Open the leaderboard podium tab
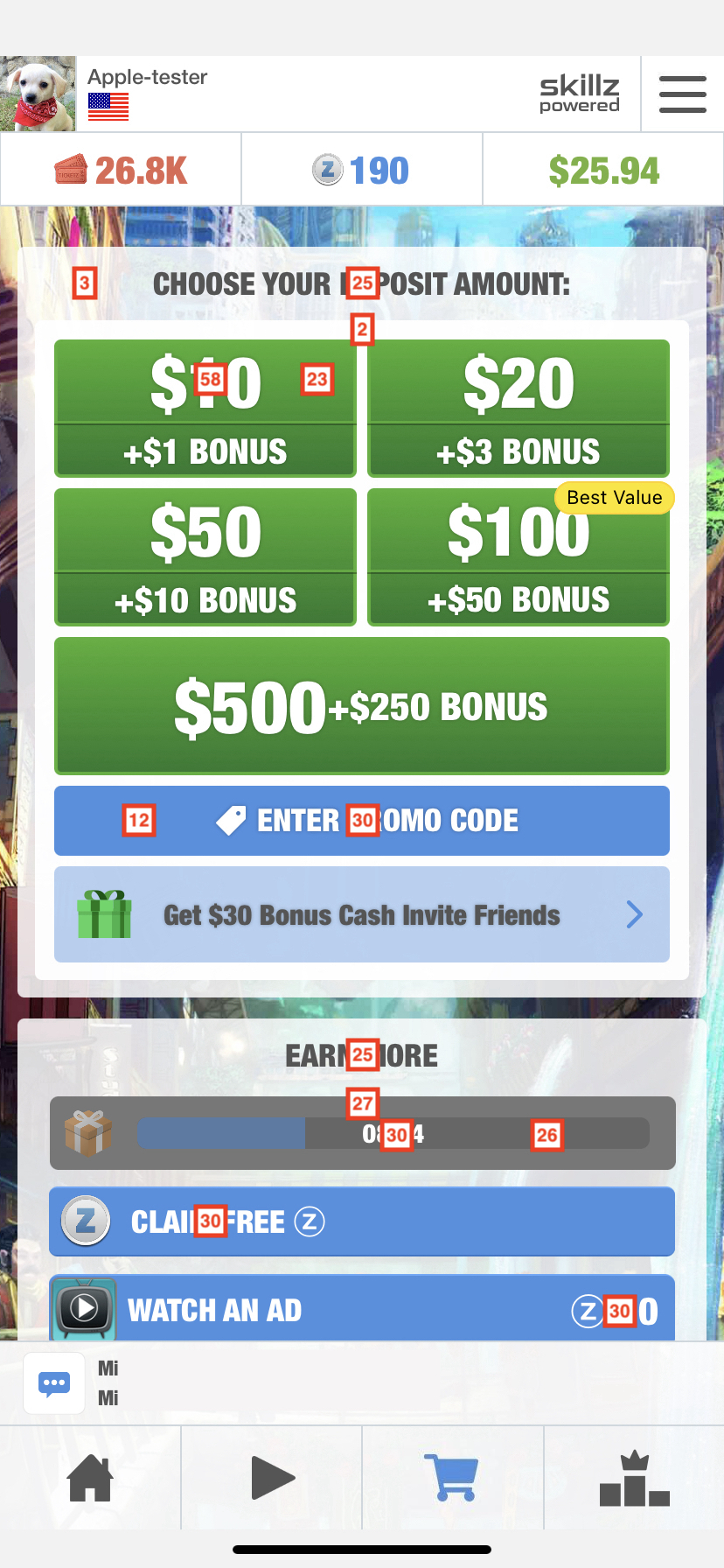This screenshot has height=1568, width=724. 634,1479
